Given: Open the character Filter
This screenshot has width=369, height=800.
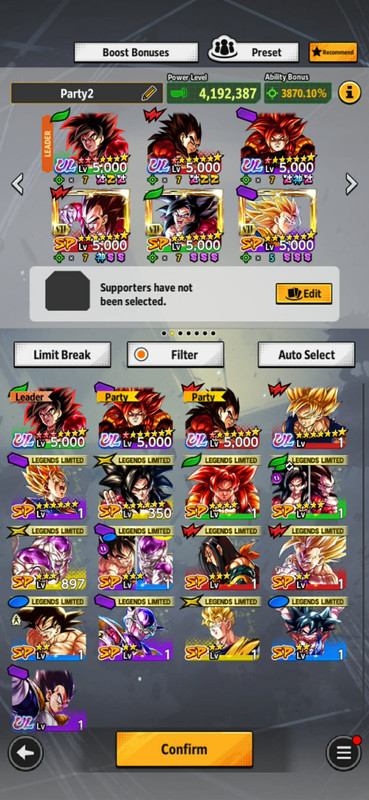Looking at the screenshot, I should point(175,355).
